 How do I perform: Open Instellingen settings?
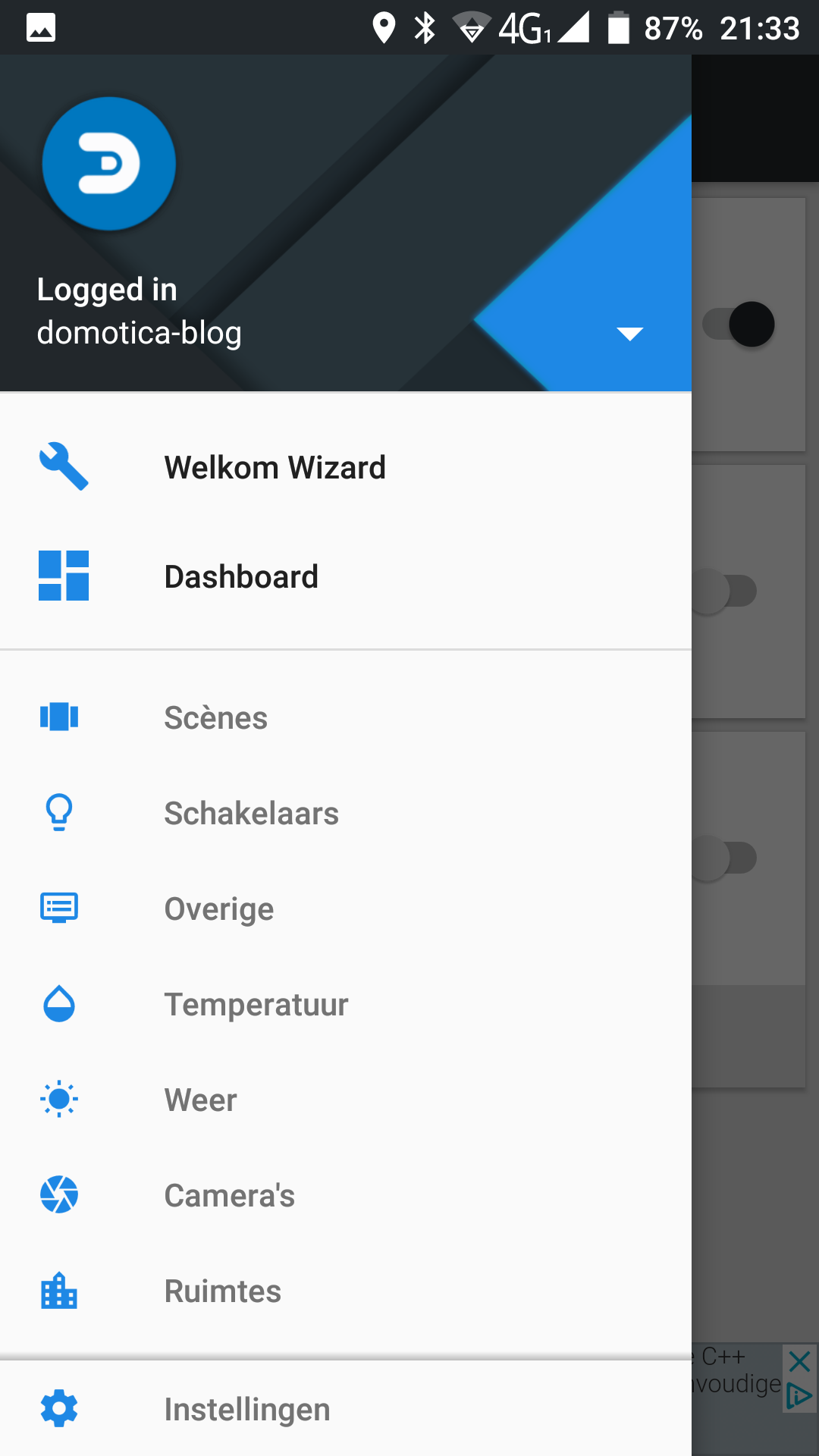[247, 1410]
